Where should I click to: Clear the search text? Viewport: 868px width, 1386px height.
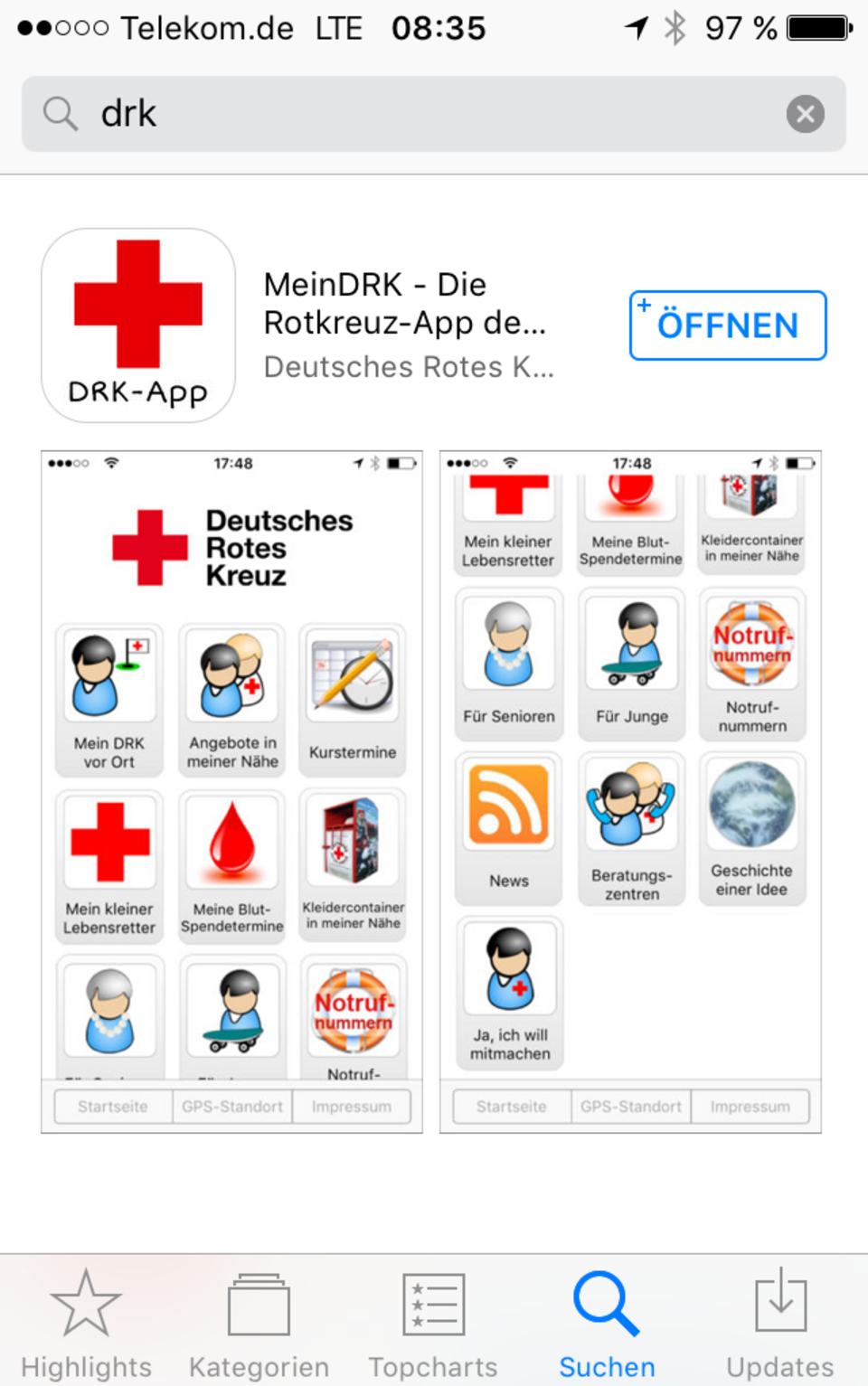point(805,114)
